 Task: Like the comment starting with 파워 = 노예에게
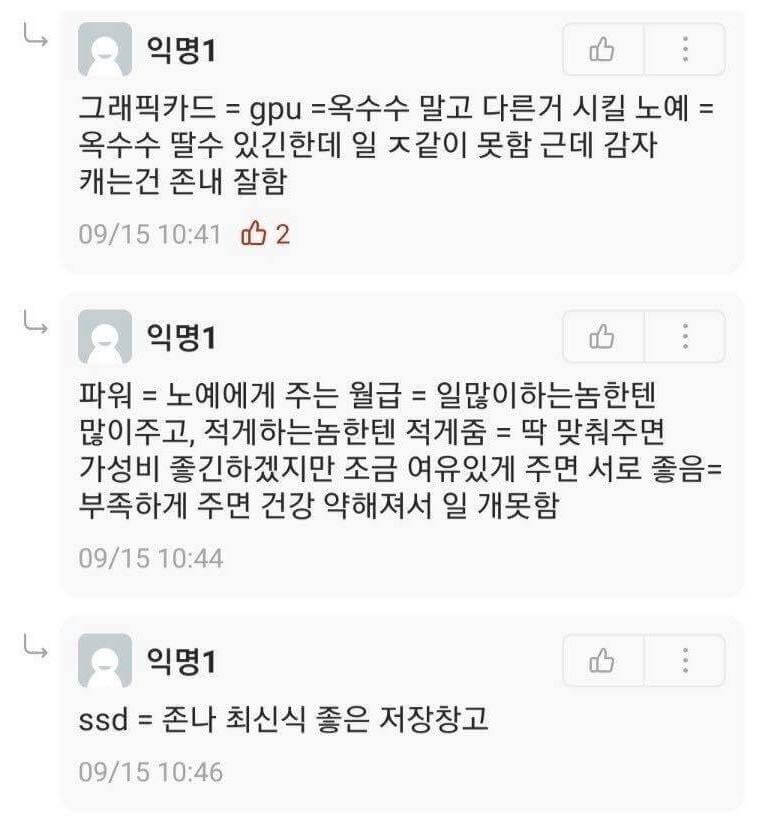(x=603, y=336)
